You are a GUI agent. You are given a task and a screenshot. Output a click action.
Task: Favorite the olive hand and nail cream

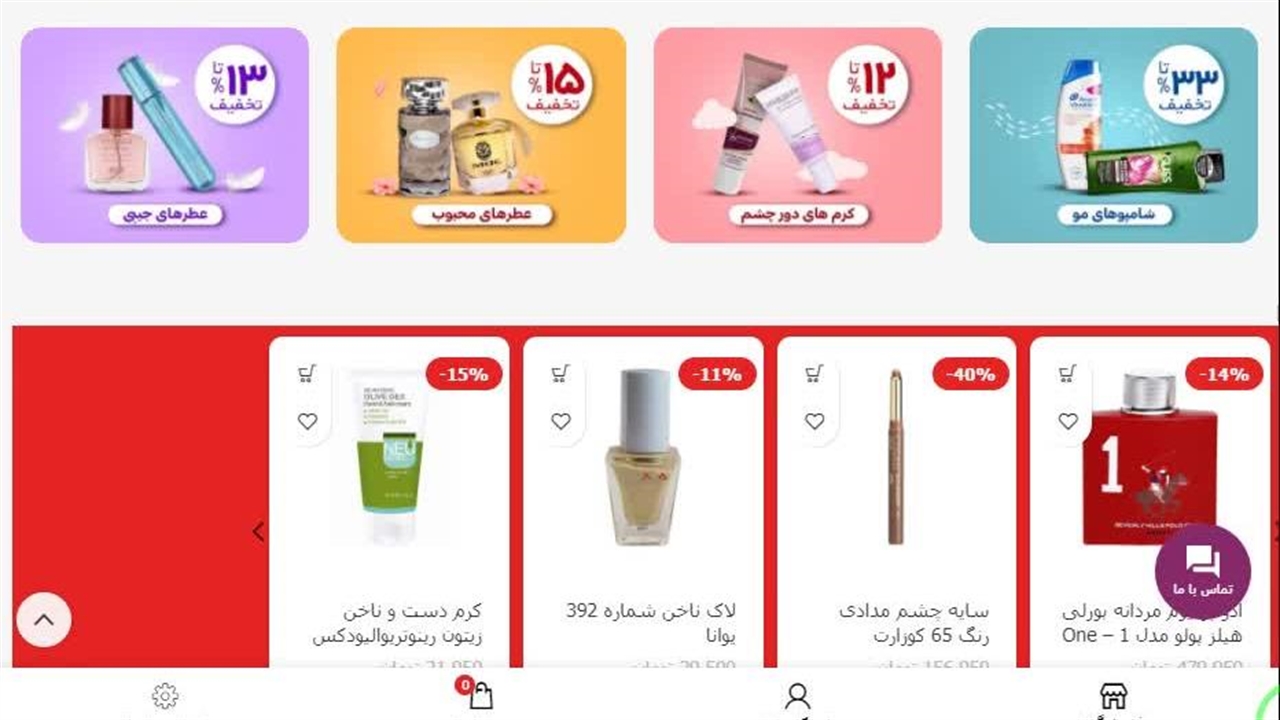pyautogui.click(x=307, y=422)
